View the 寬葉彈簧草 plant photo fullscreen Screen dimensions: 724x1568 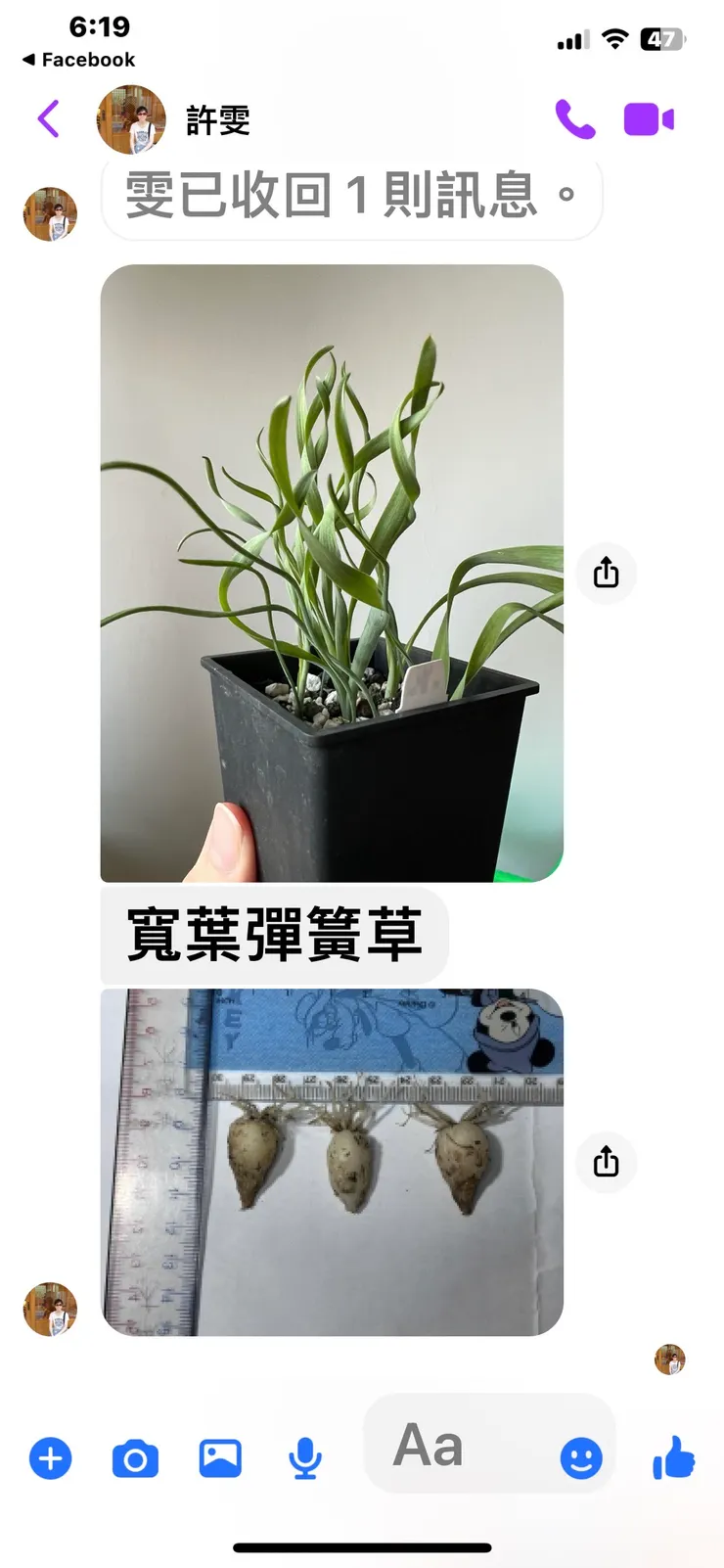(333, 573)
